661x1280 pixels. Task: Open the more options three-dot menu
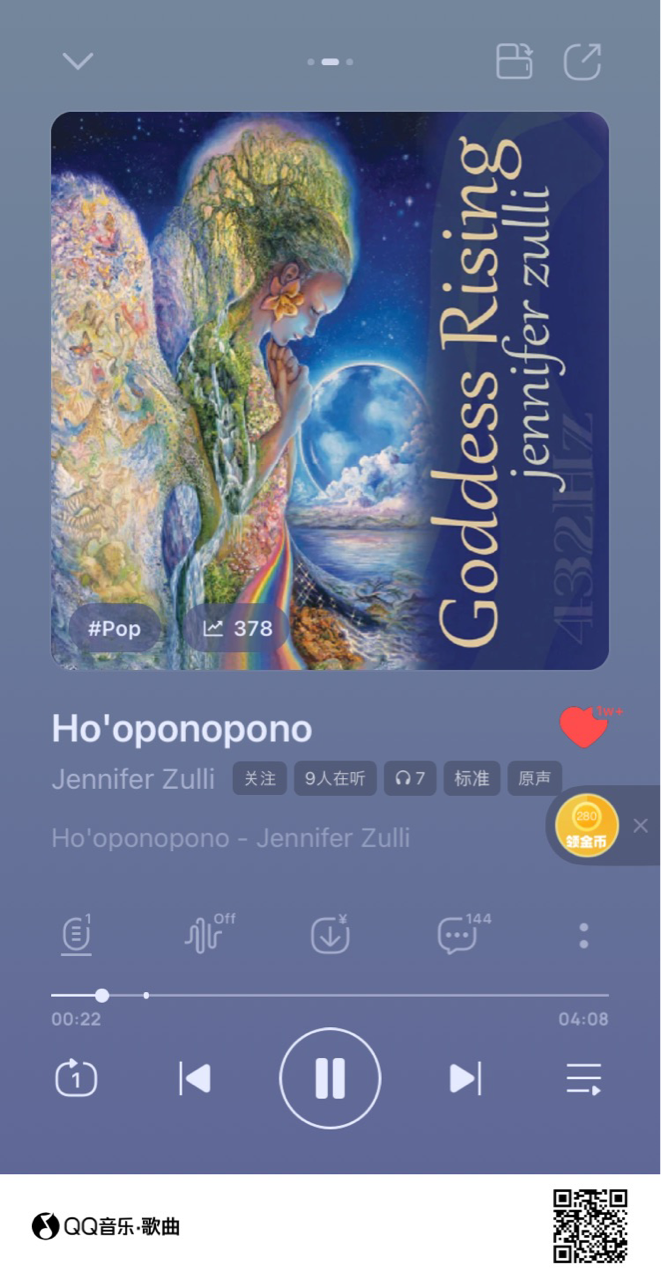pos(584,936)
